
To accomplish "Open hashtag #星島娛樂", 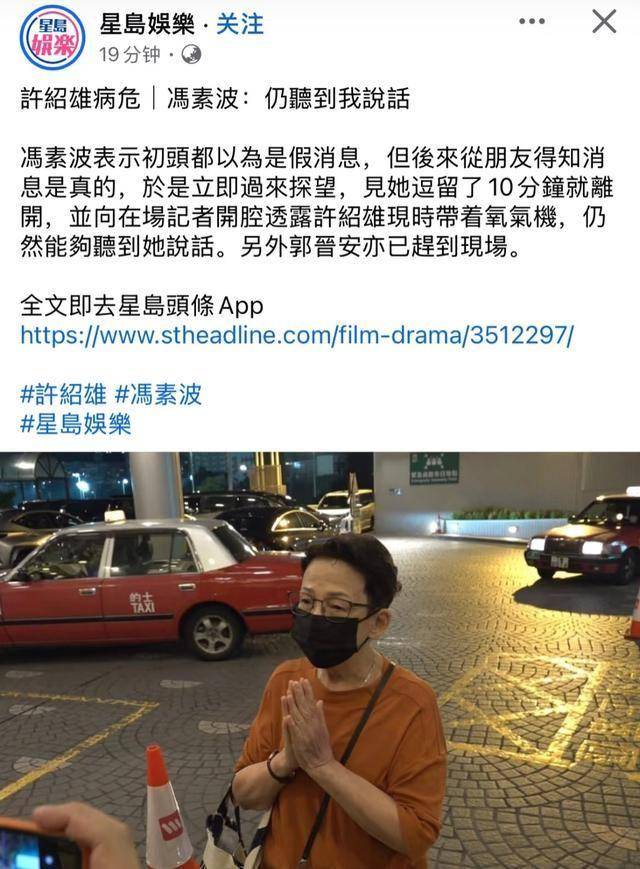I will pyautogui.click(x=75, y=424).
